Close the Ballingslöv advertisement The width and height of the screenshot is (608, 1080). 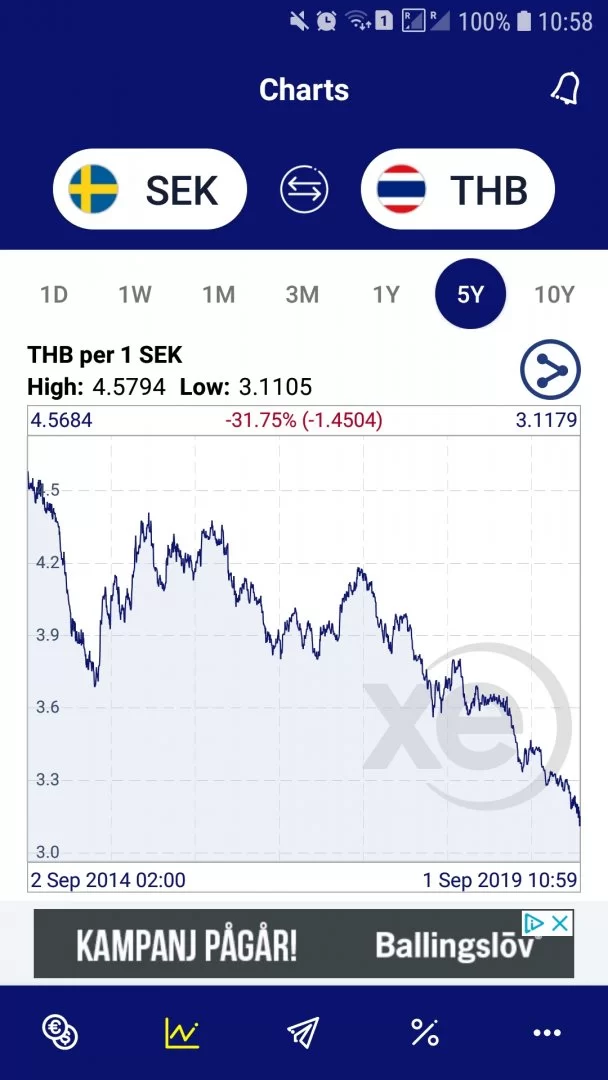(561, 923)
